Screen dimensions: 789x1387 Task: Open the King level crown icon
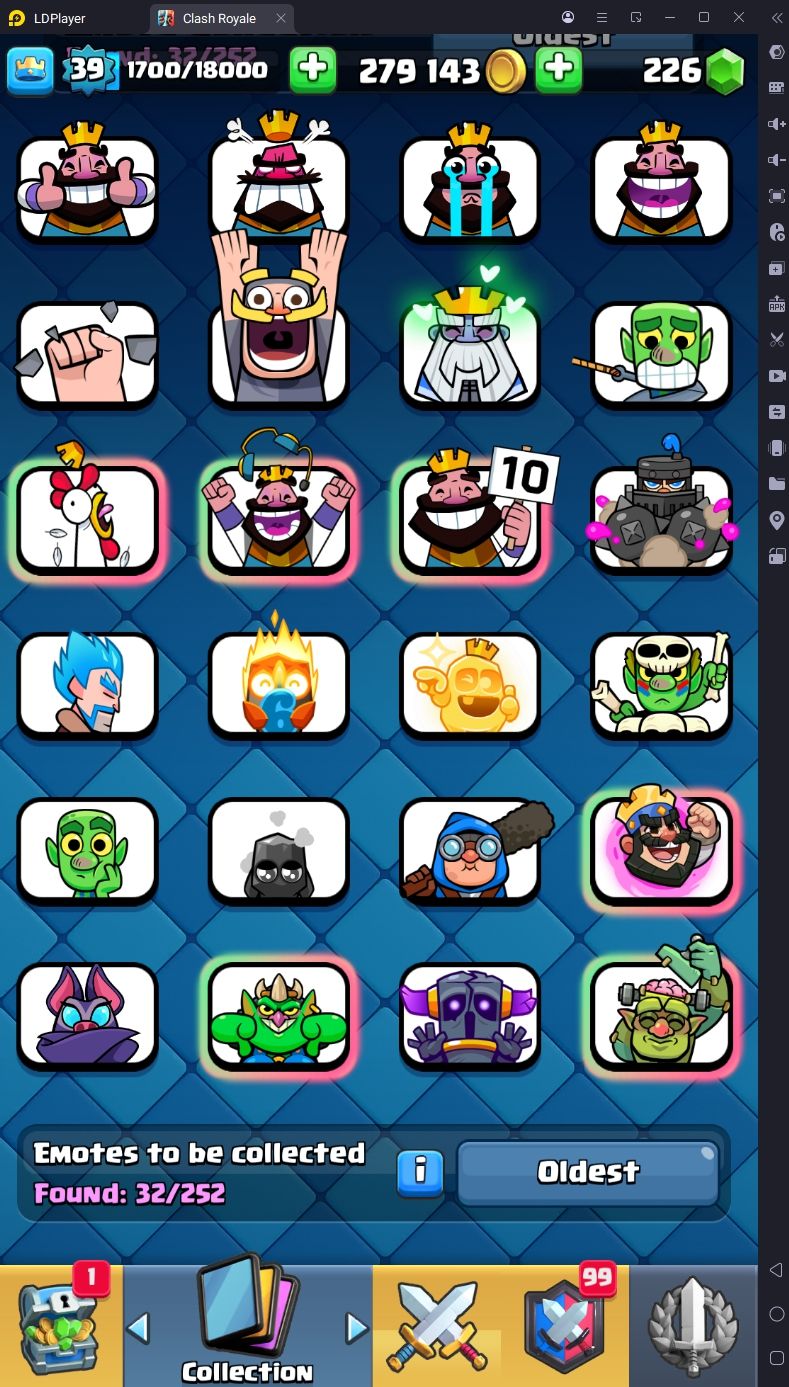click(x=29, y=70)
